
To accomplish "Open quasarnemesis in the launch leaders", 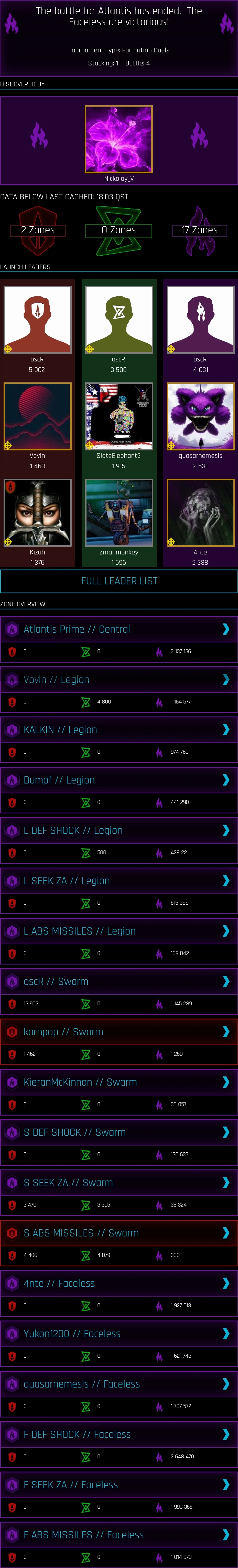I will coord(200,416).
